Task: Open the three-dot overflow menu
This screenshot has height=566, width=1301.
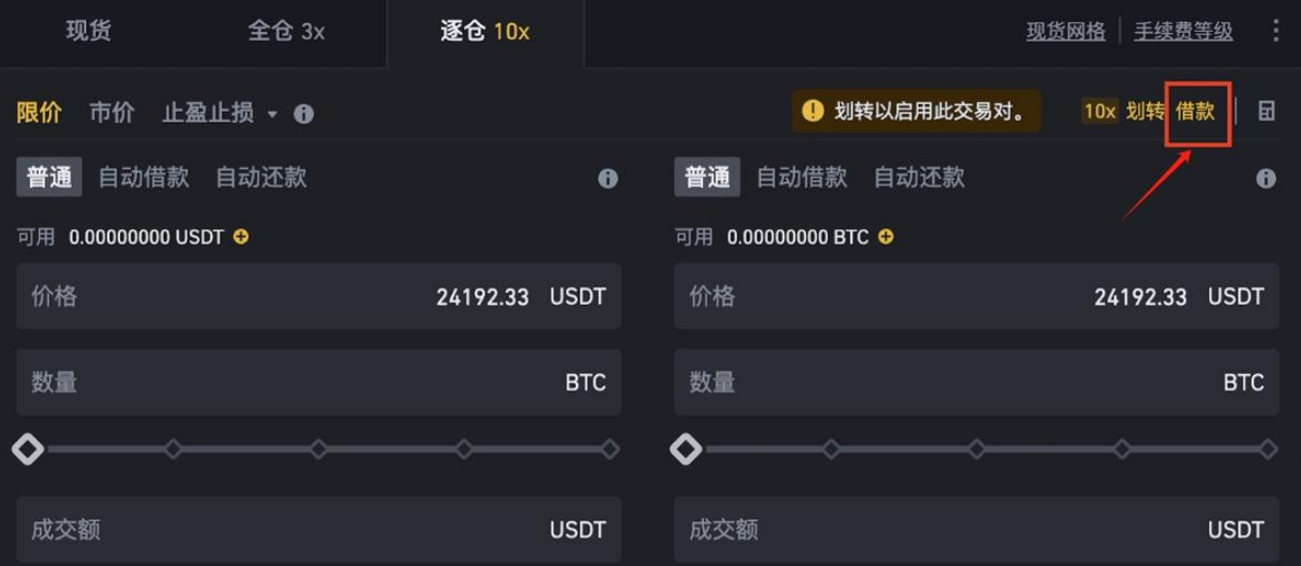Action: click(x=1275, y=31)
